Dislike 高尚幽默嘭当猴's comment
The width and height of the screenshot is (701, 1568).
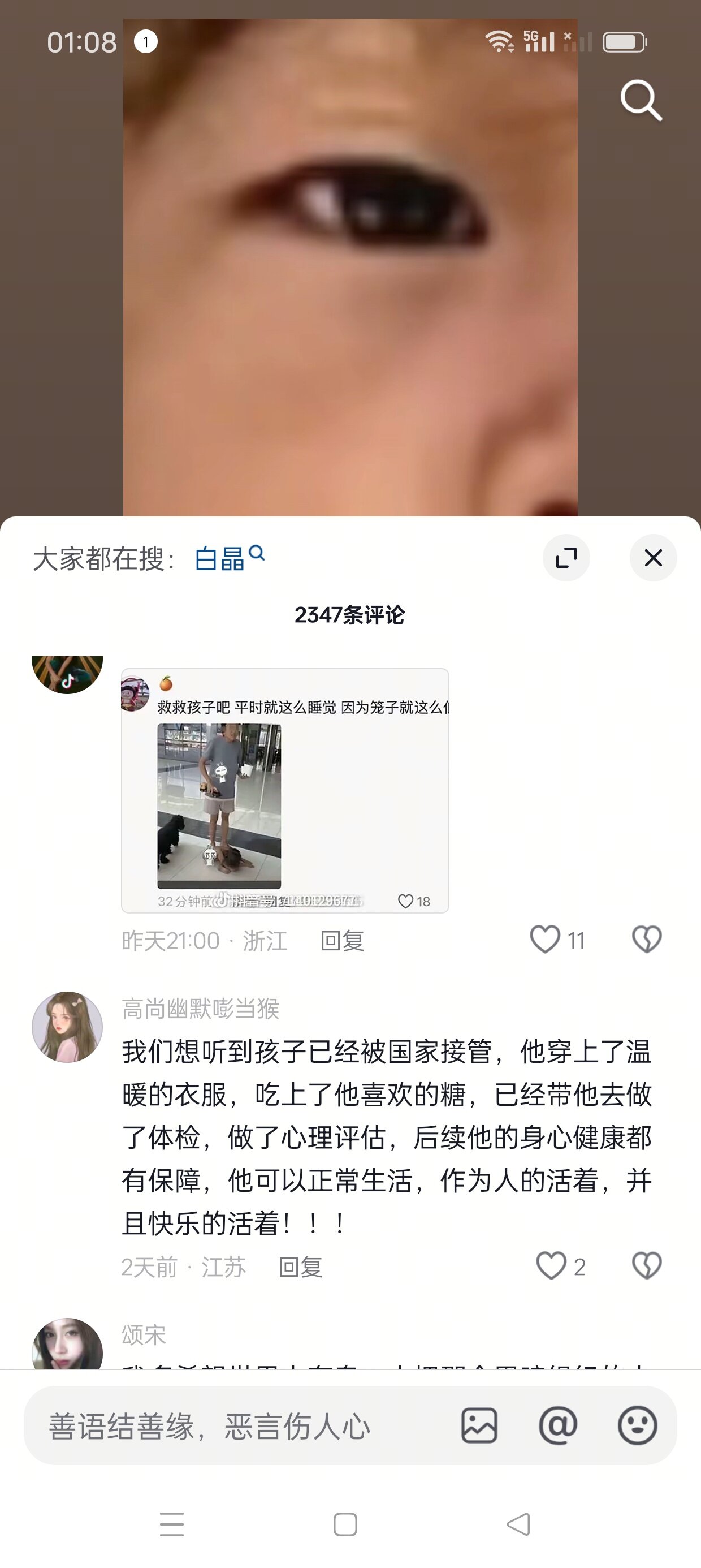pyautogui.click(x=646, y=1266)
